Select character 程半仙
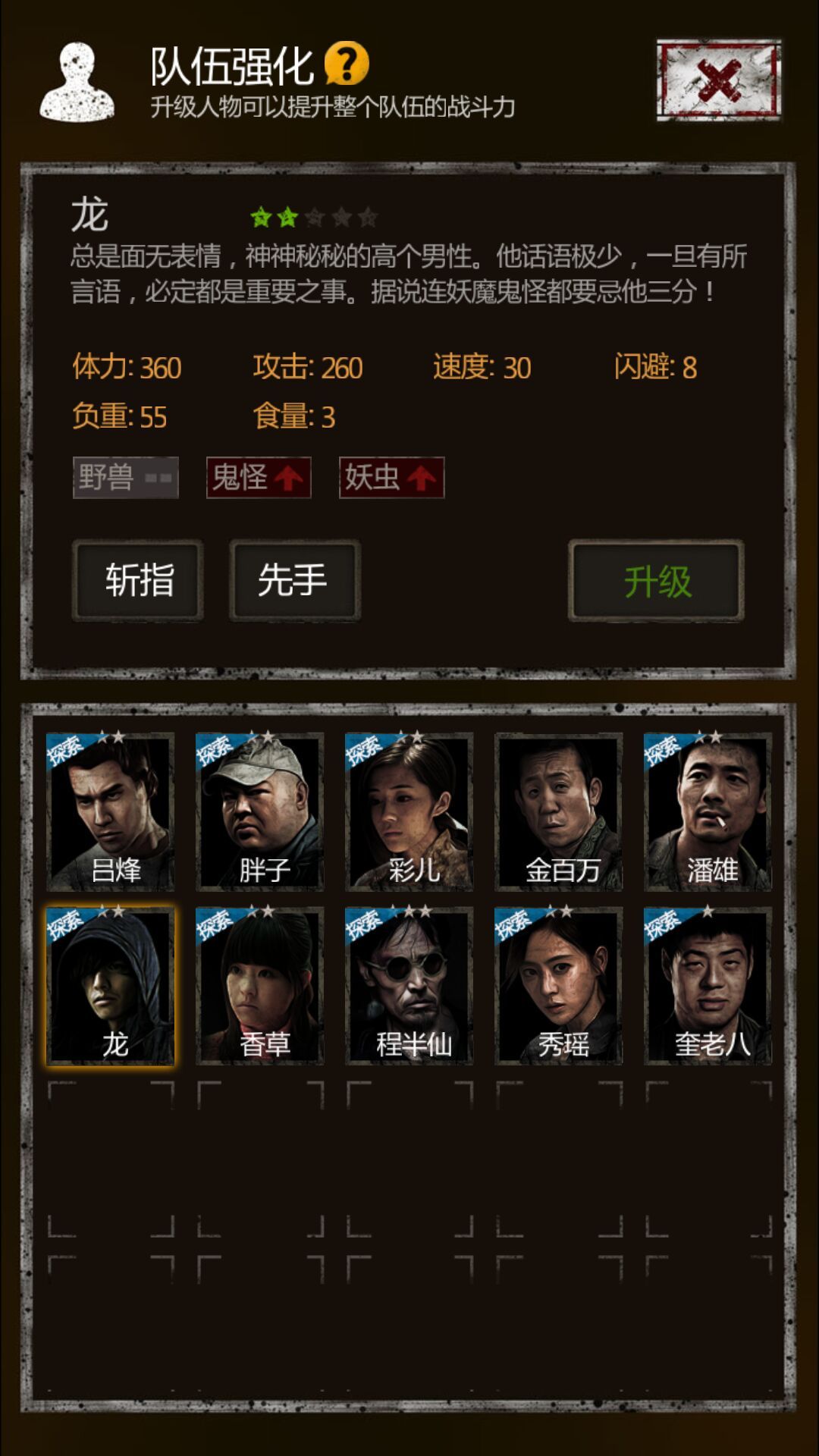The height and width of the screenshot is (1456, 819). pos(409,986)
